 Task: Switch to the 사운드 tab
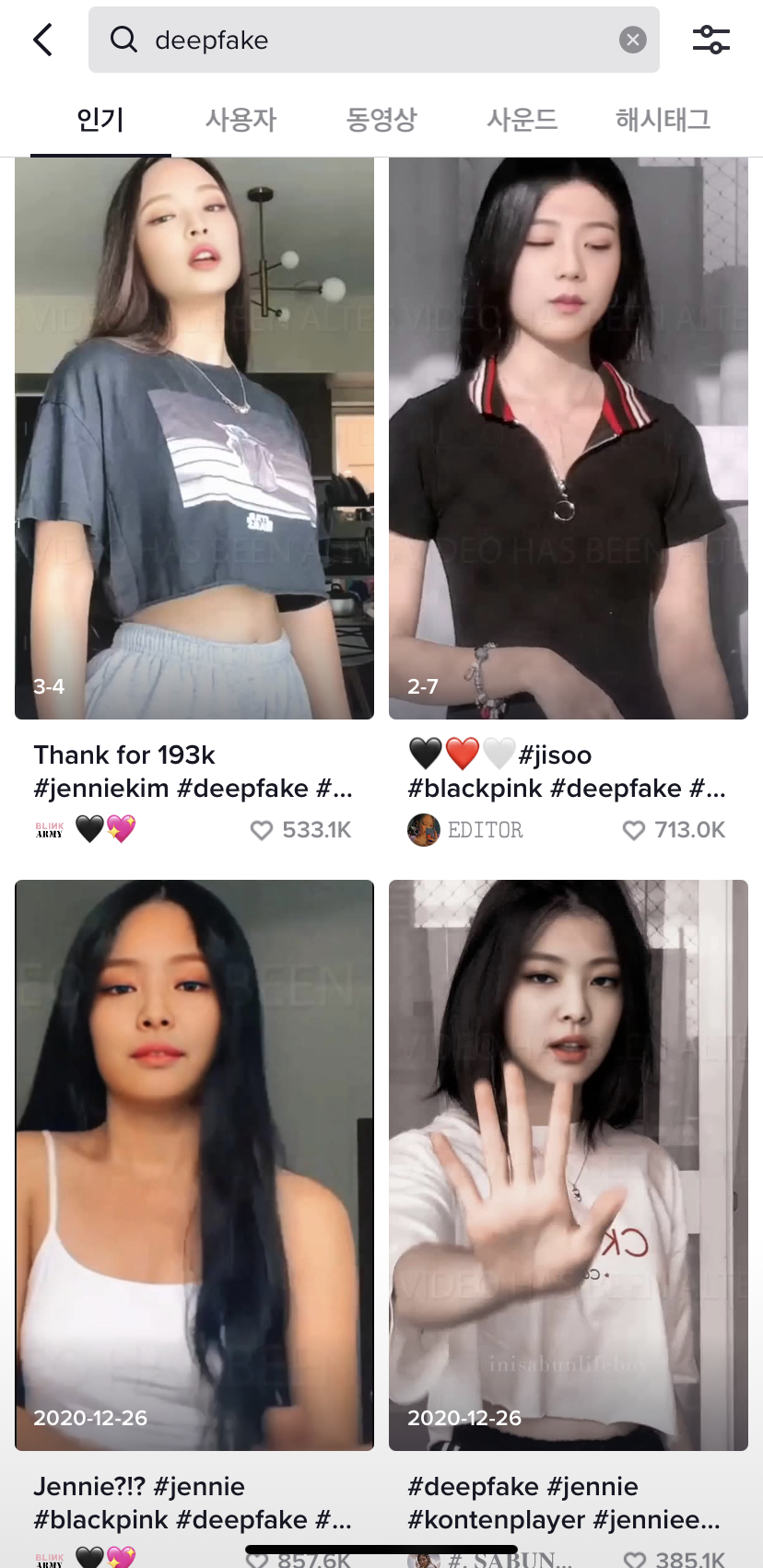click(522, 120)
